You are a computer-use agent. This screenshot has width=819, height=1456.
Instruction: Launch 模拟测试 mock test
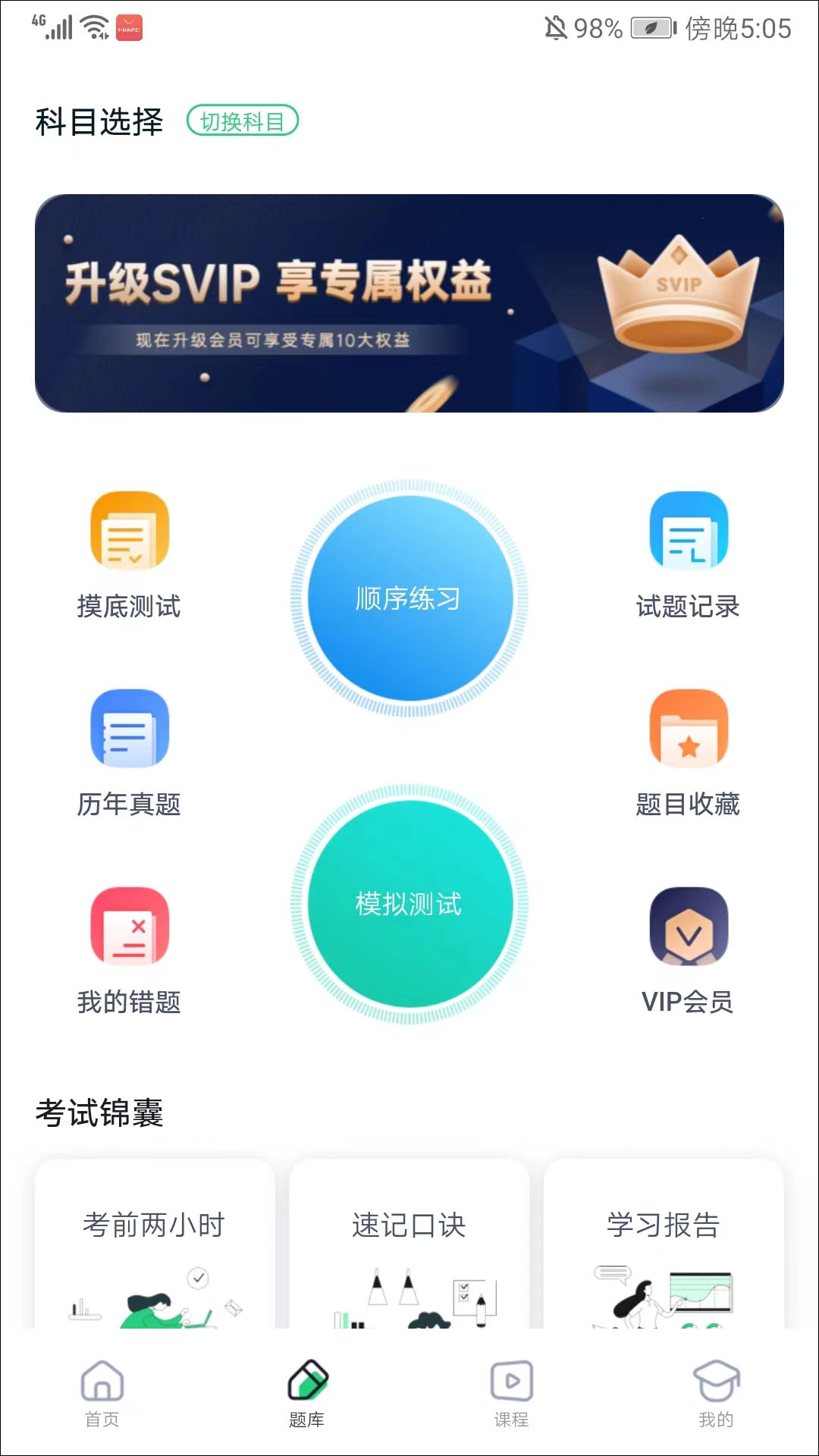pos(409,904)
